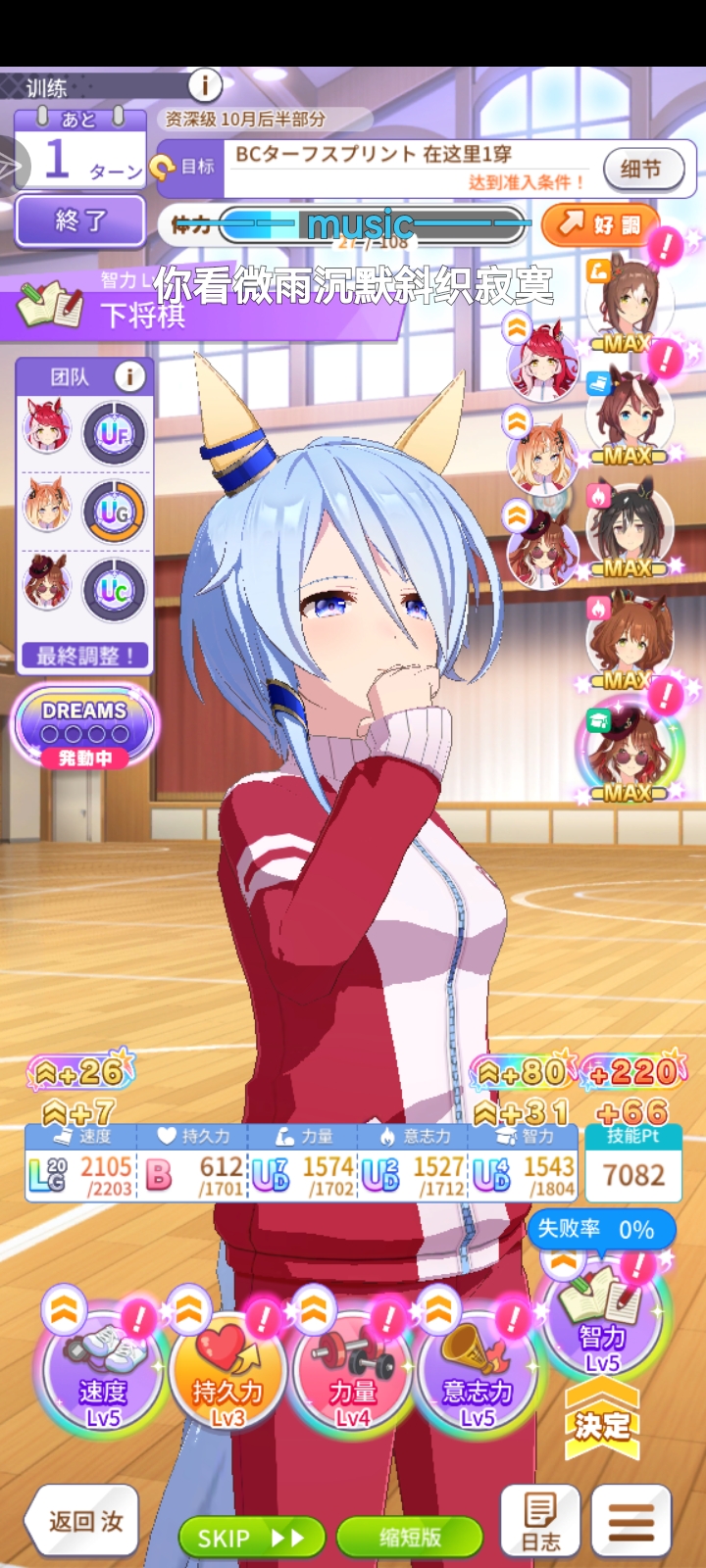
Task: Open the DREAMS activation button
Action: (x=85, y=727)
